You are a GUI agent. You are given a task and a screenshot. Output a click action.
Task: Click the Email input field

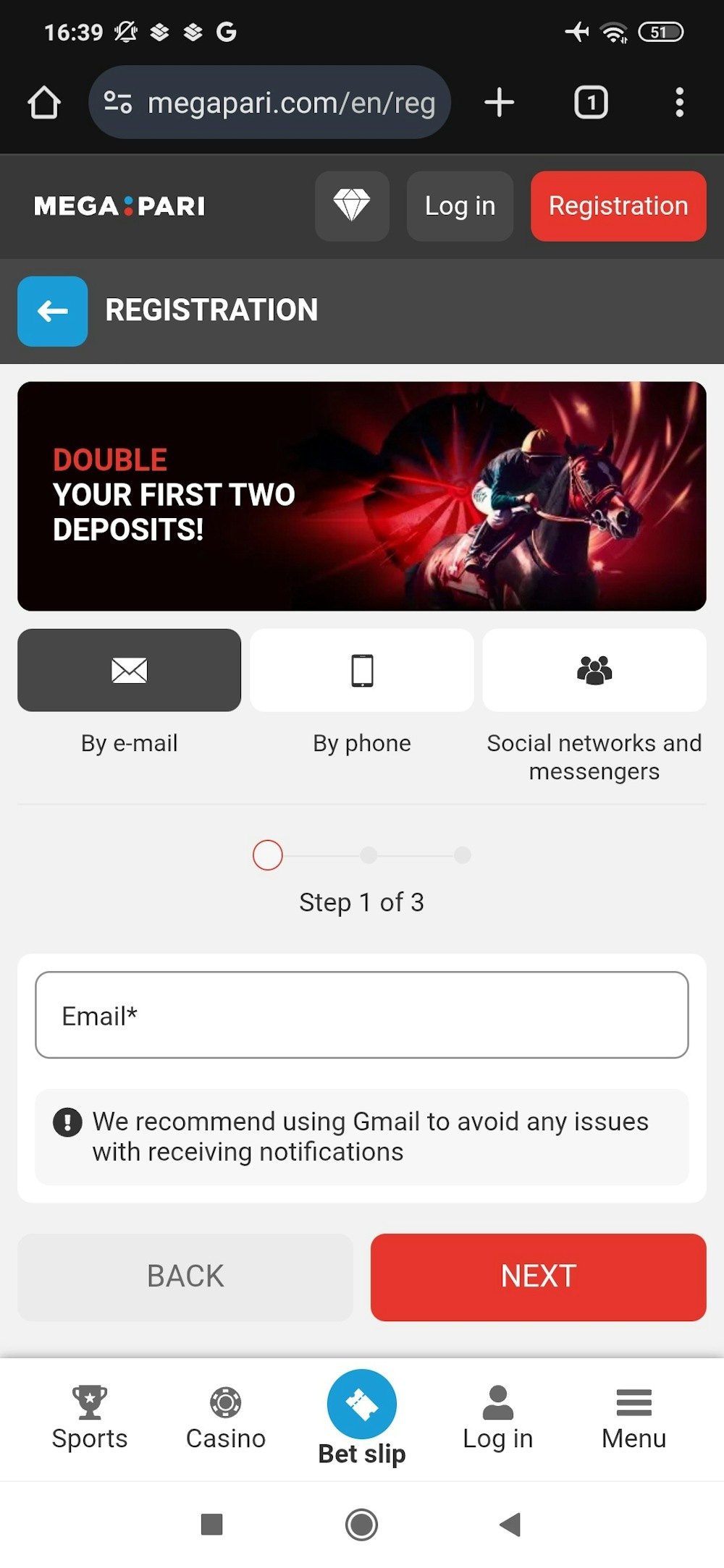pyautogui.click(x=362, y=1014)
